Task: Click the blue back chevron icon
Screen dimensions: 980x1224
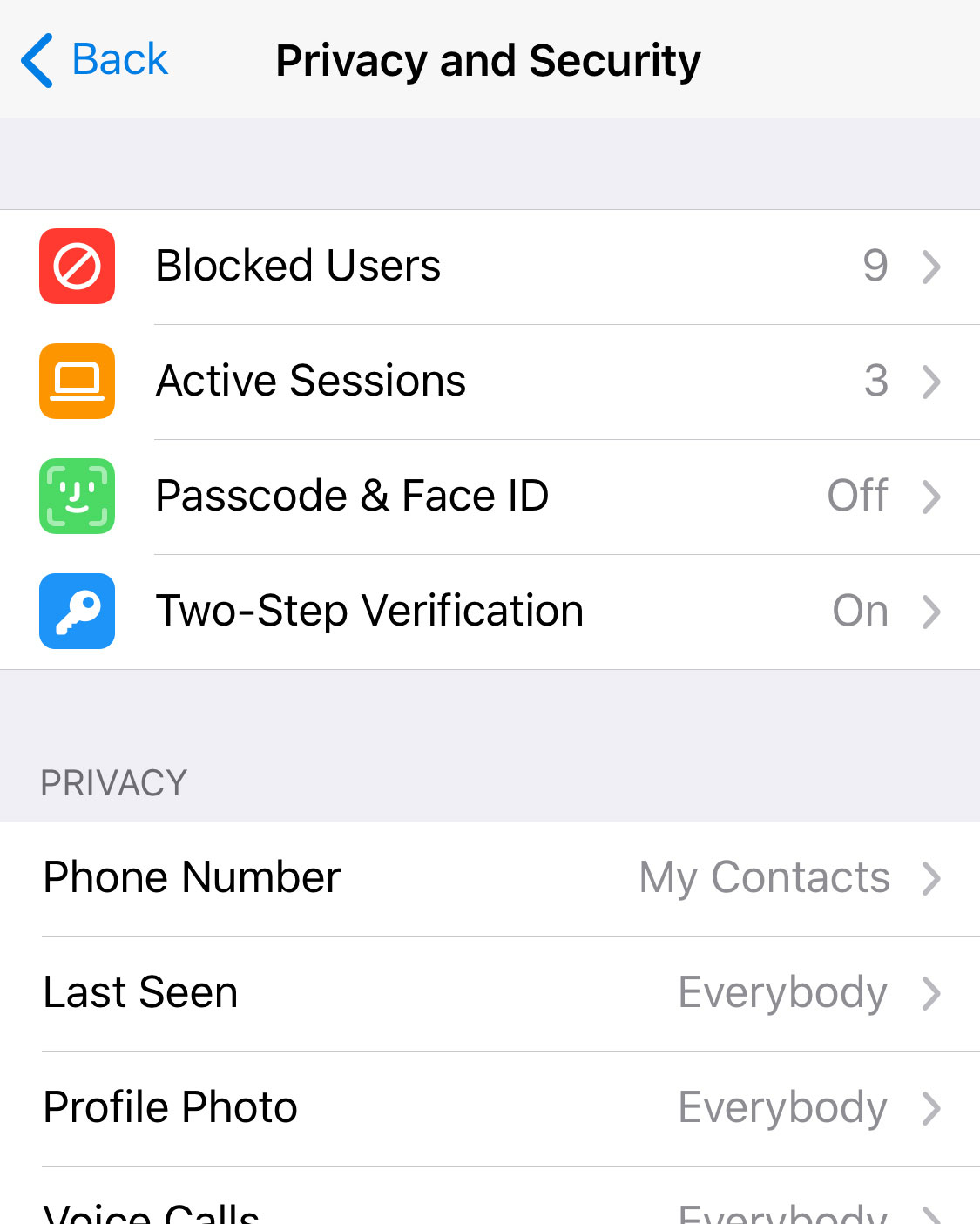Action: pos(37,59)
